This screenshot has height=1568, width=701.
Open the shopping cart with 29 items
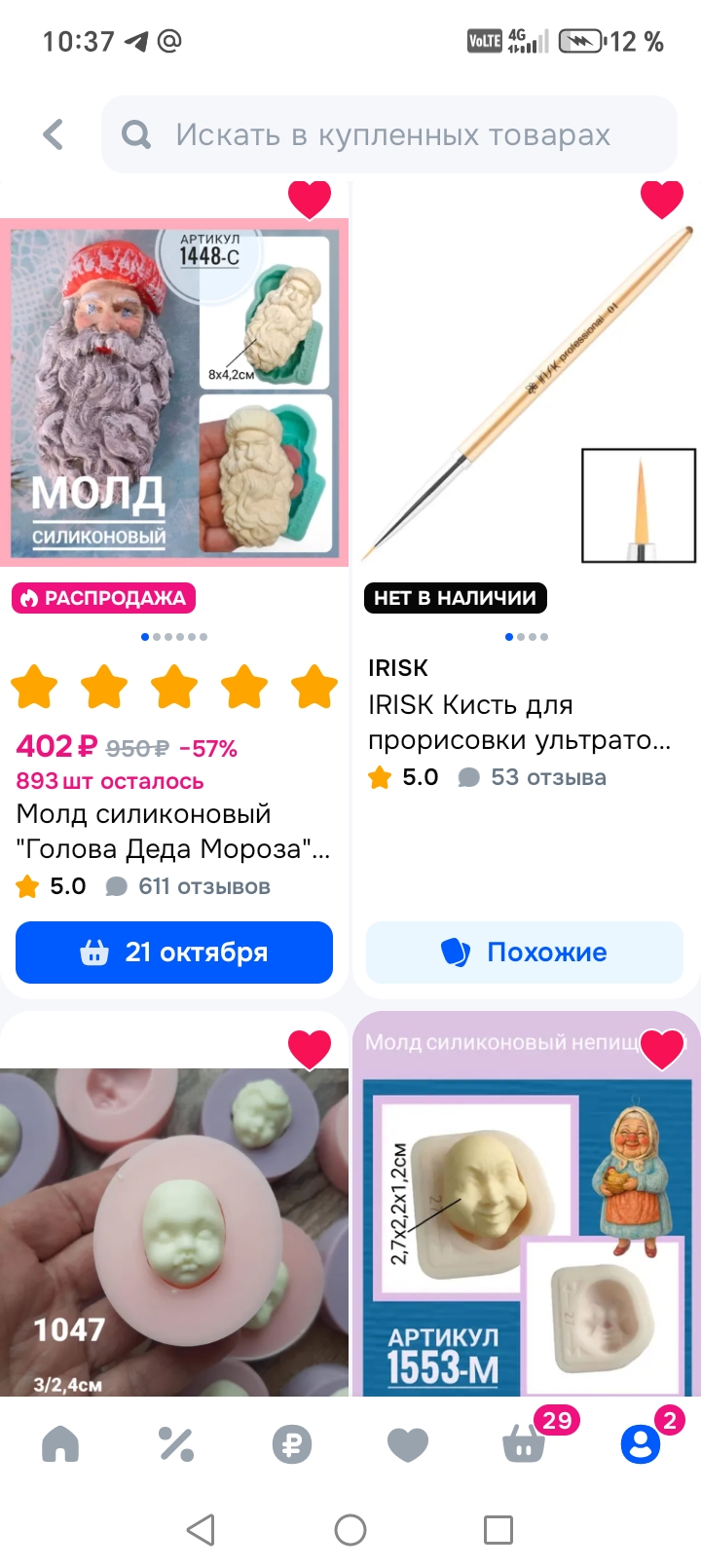(524, 1445)
